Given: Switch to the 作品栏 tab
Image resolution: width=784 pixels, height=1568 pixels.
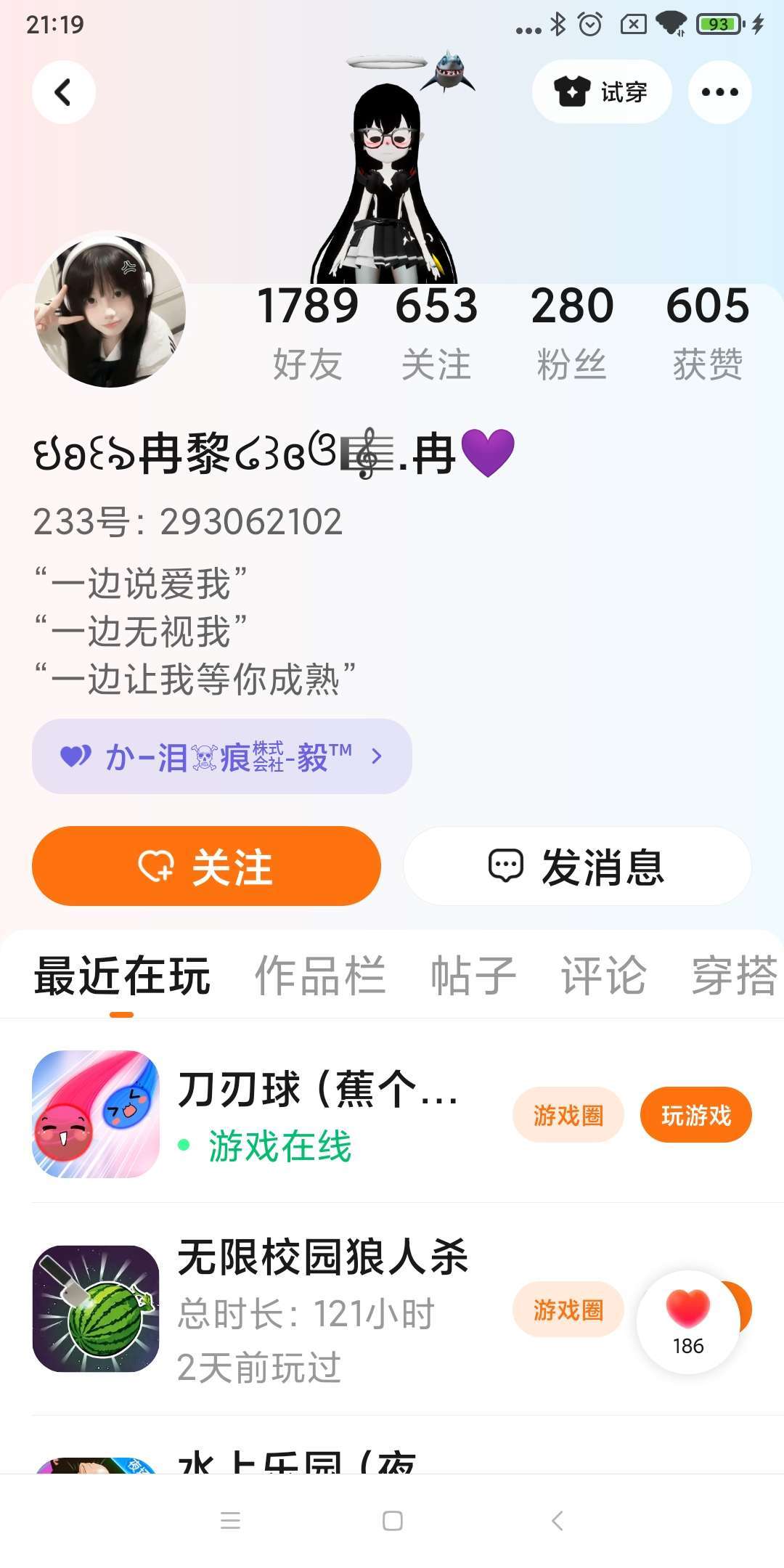Looking at the screenshot, I should click(x=320, y=975).
